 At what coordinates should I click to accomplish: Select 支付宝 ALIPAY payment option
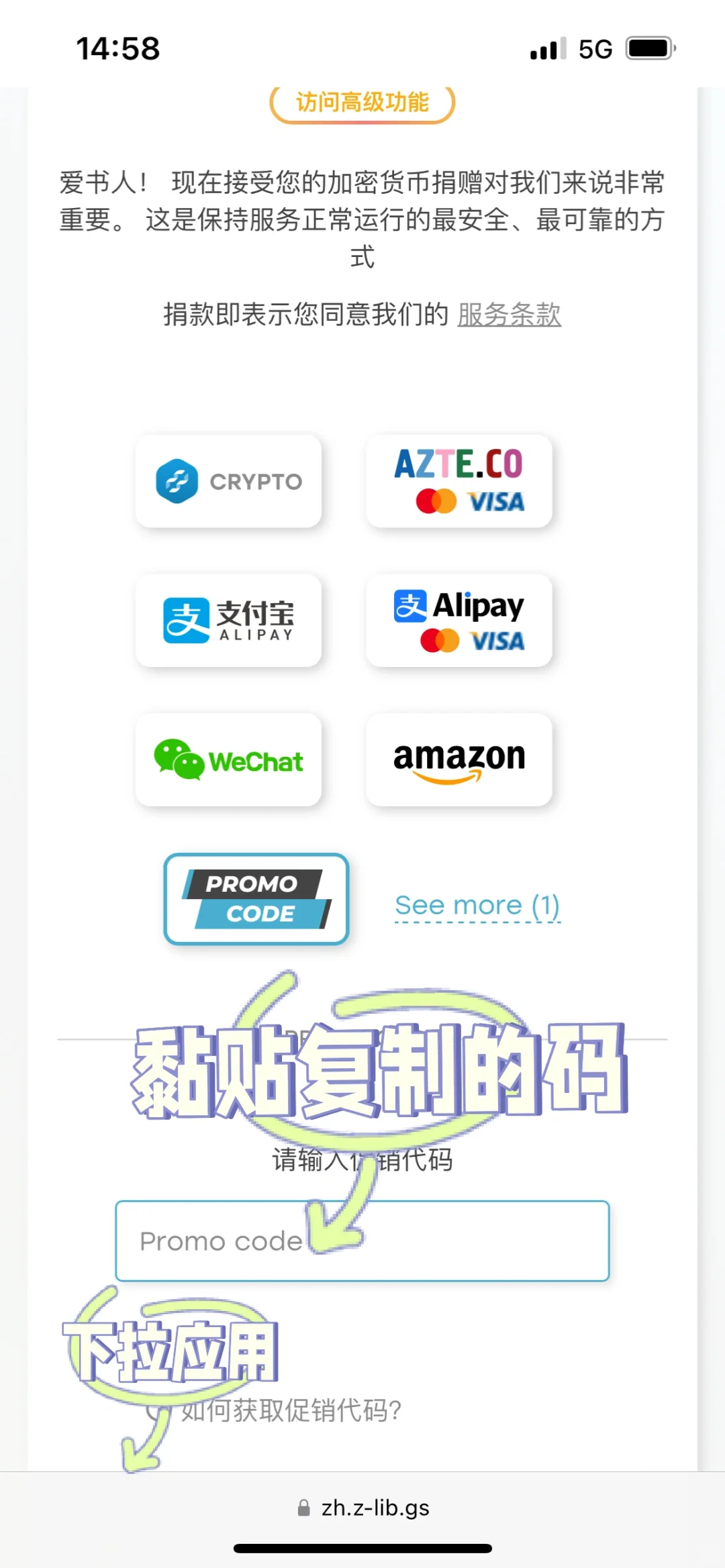click(228, 620)
